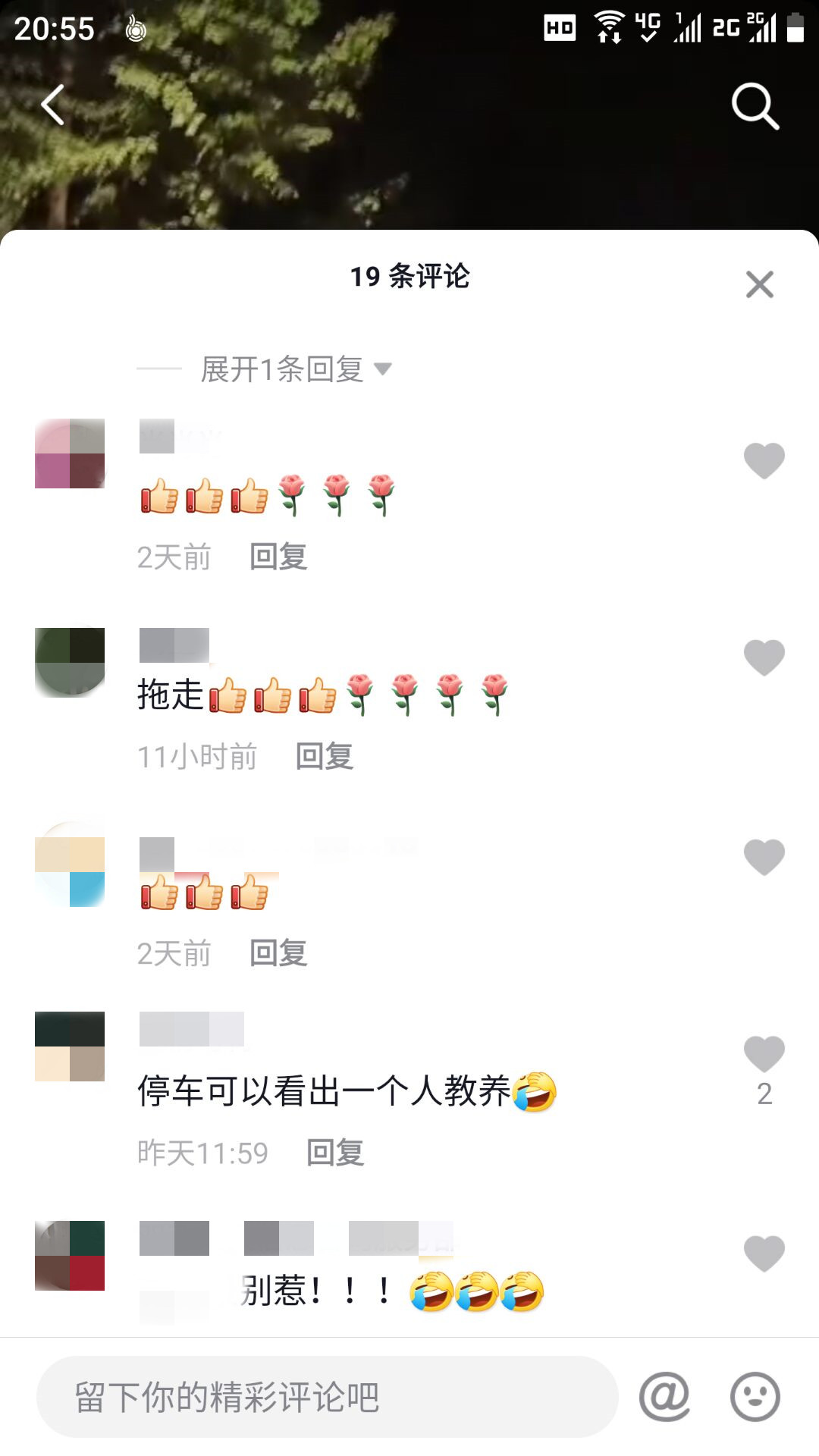Open the search magnifier icon
819x1456 pixels.
(755, 106)
